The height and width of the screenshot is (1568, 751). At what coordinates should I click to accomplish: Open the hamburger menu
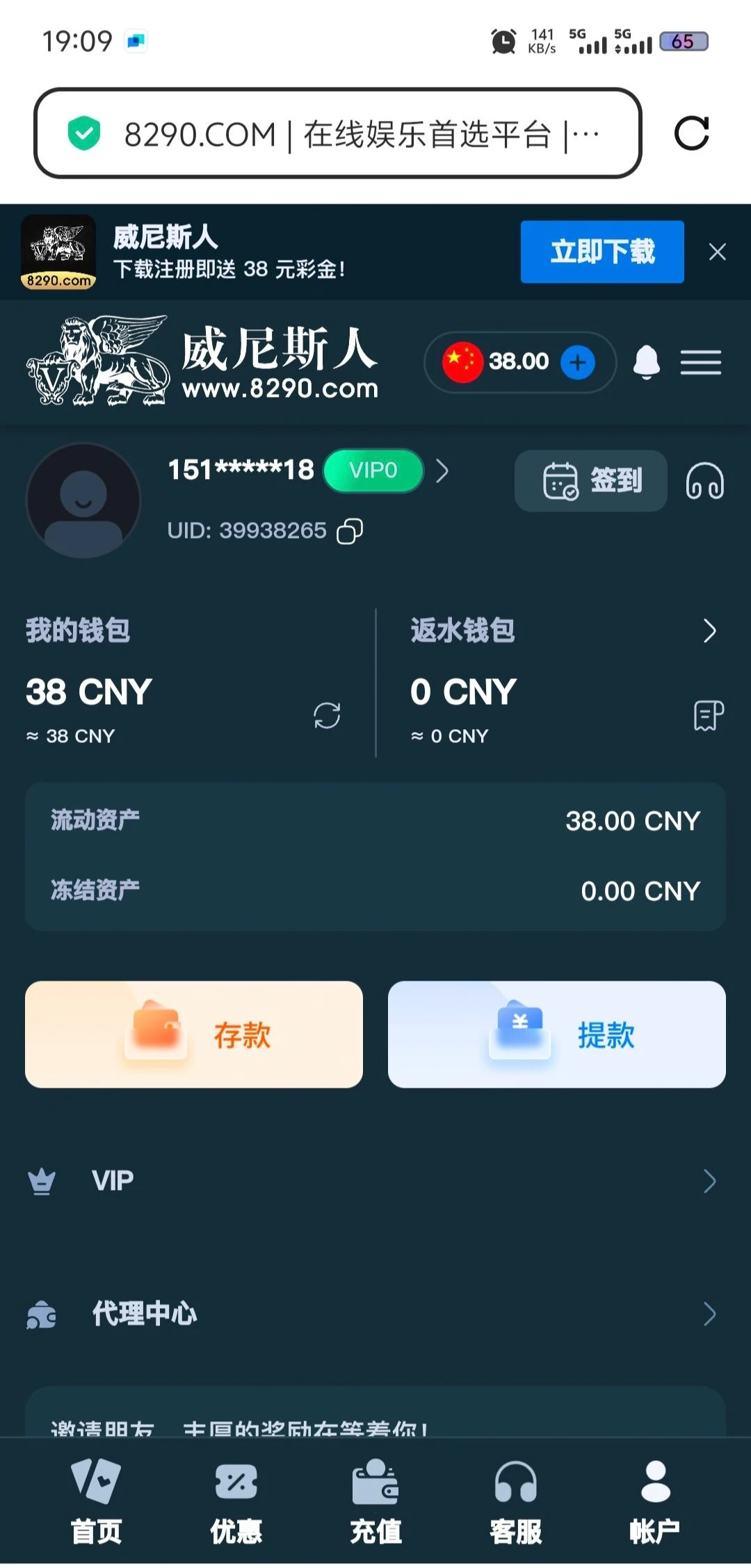(x=700, y=362)
